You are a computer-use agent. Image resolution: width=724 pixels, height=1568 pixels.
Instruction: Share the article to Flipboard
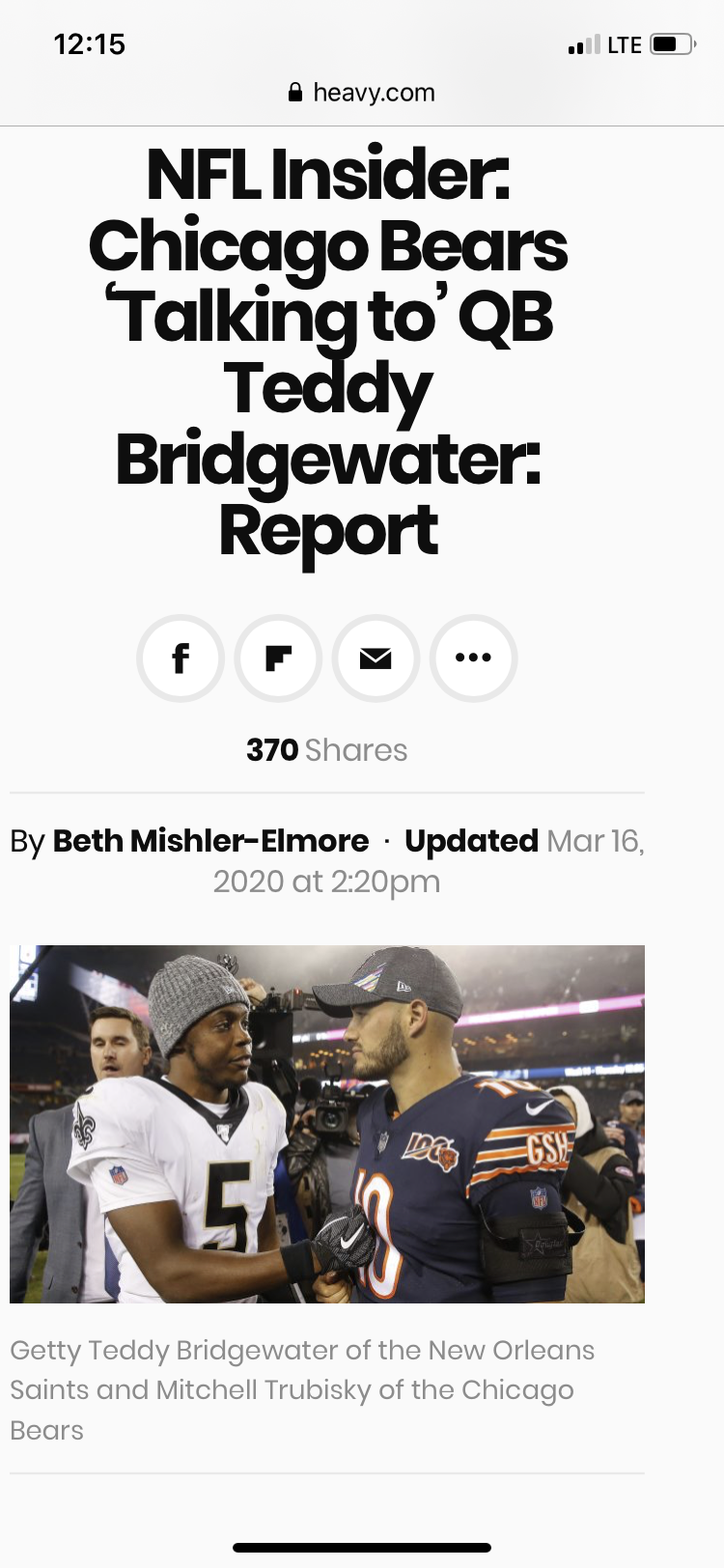278,658
